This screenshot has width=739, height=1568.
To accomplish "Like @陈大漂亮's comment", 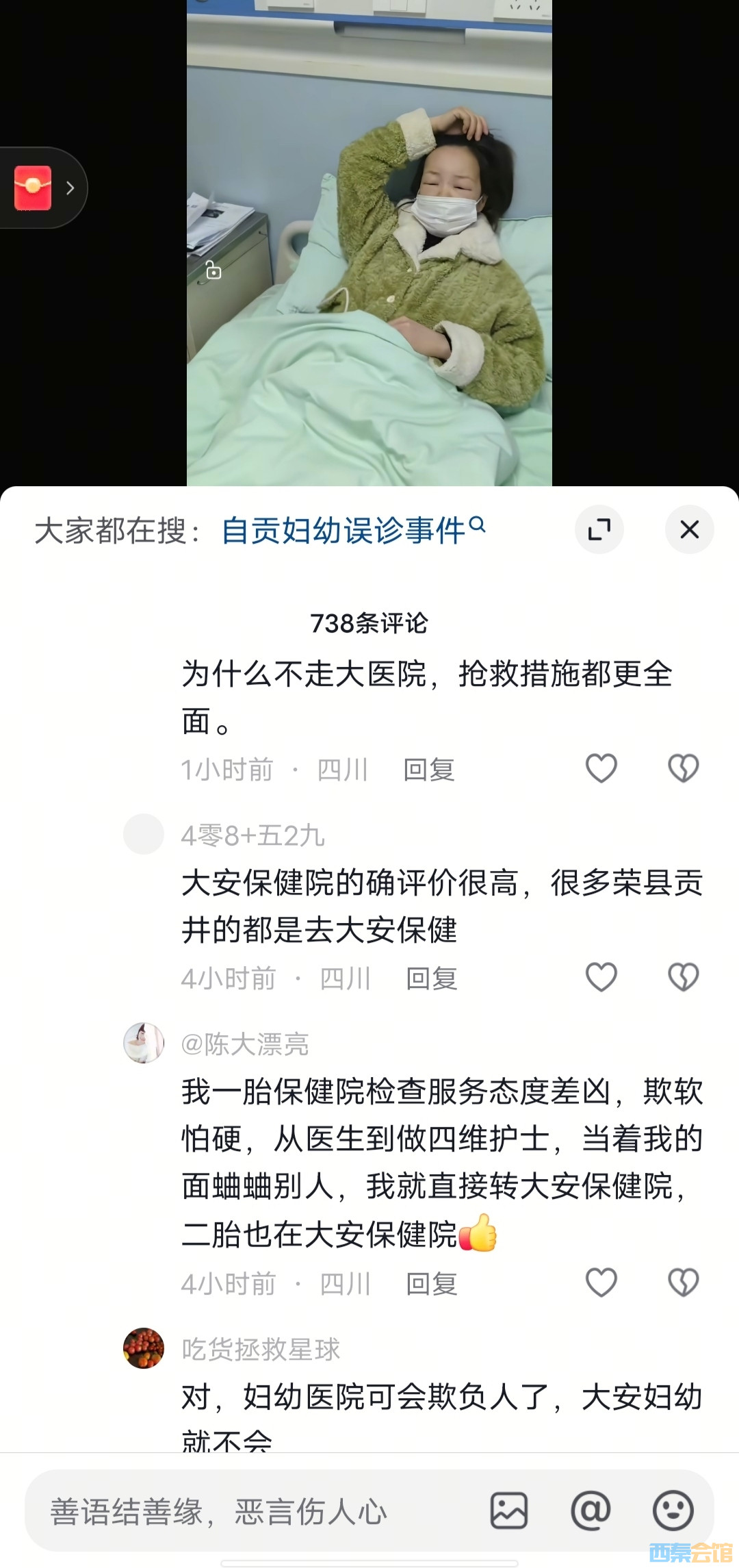I will 601,1282.
